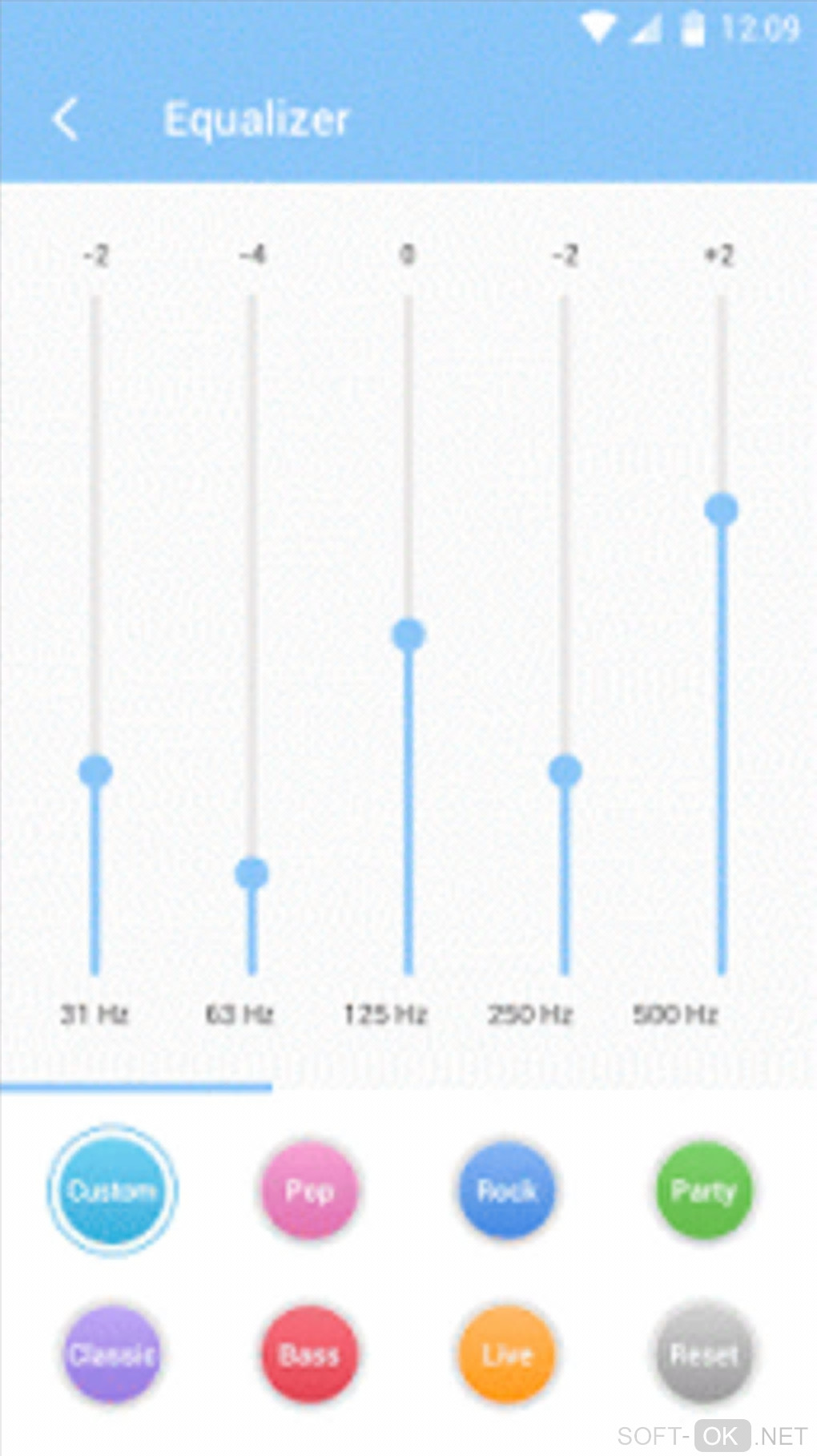Choose the Live preset
Viewport: 817px width, 1456px height.
(506, 1354)
